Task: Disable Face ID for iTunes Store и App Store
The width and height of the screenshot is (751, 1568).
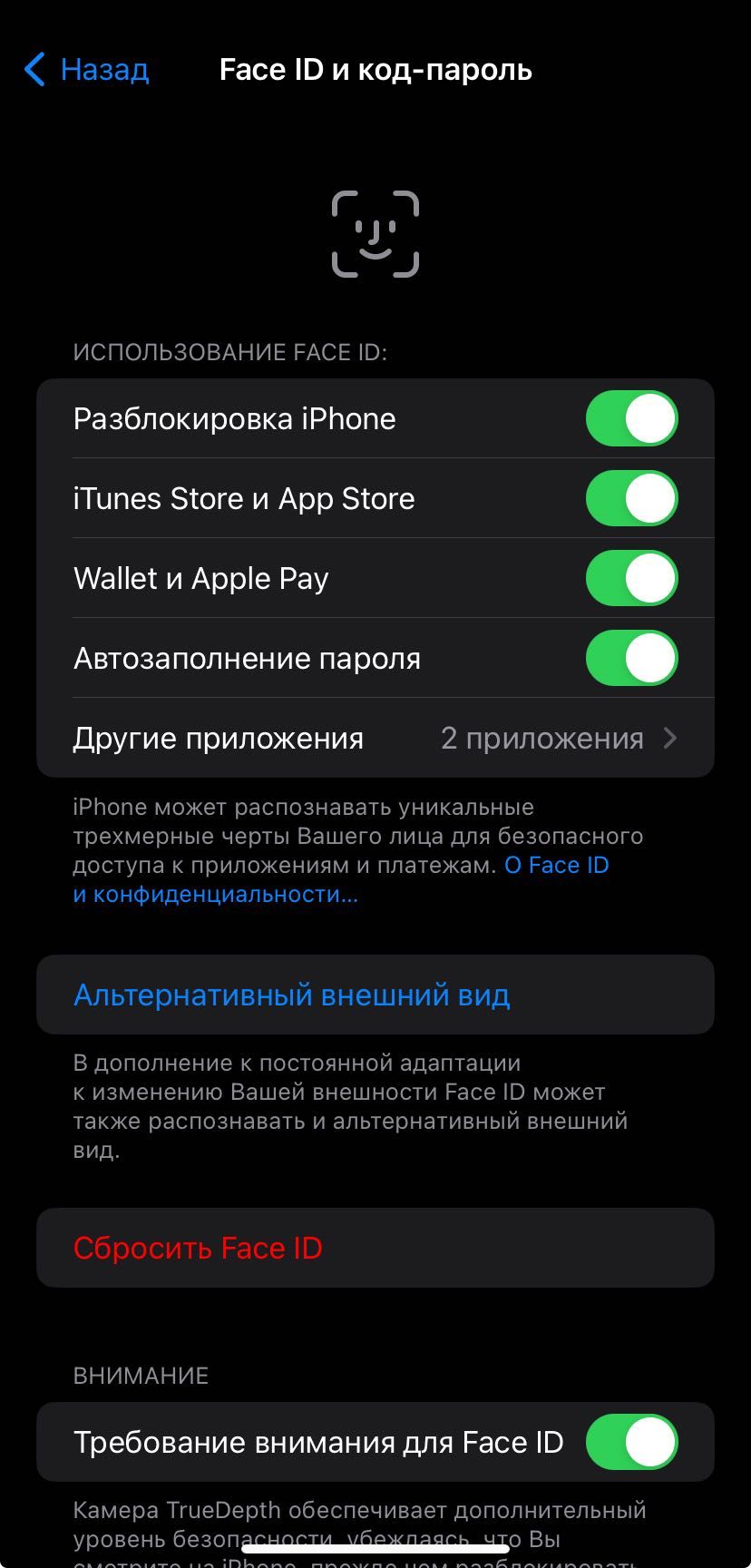Action: [631, 499]
